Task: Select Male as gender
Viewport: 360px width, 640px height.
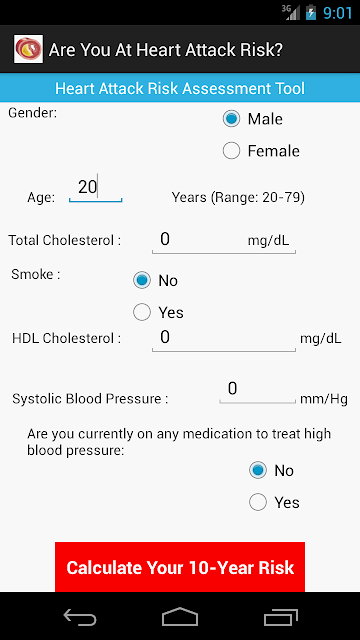Action: click(x=253, y=119)
